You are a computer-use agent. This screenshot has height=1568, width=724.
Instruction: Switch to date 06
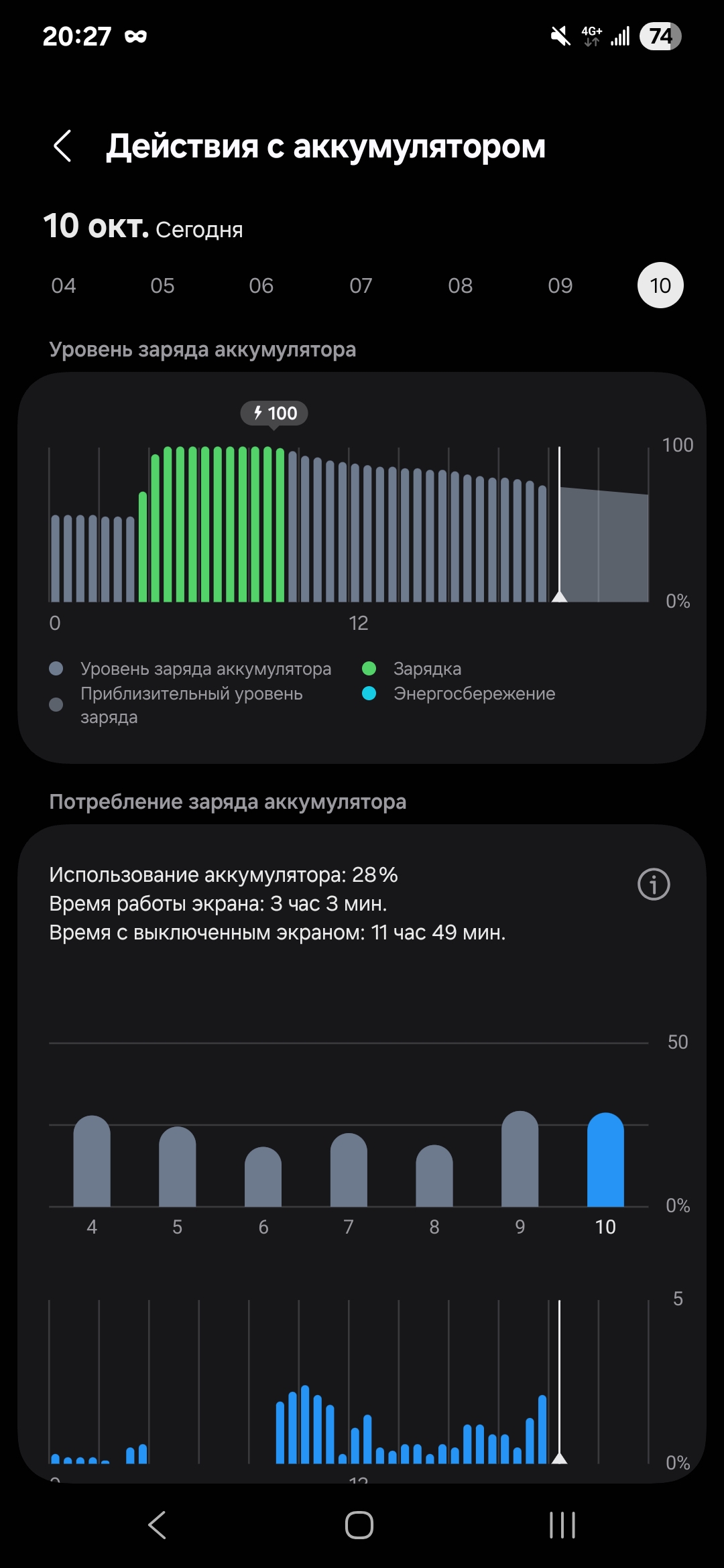261,285
